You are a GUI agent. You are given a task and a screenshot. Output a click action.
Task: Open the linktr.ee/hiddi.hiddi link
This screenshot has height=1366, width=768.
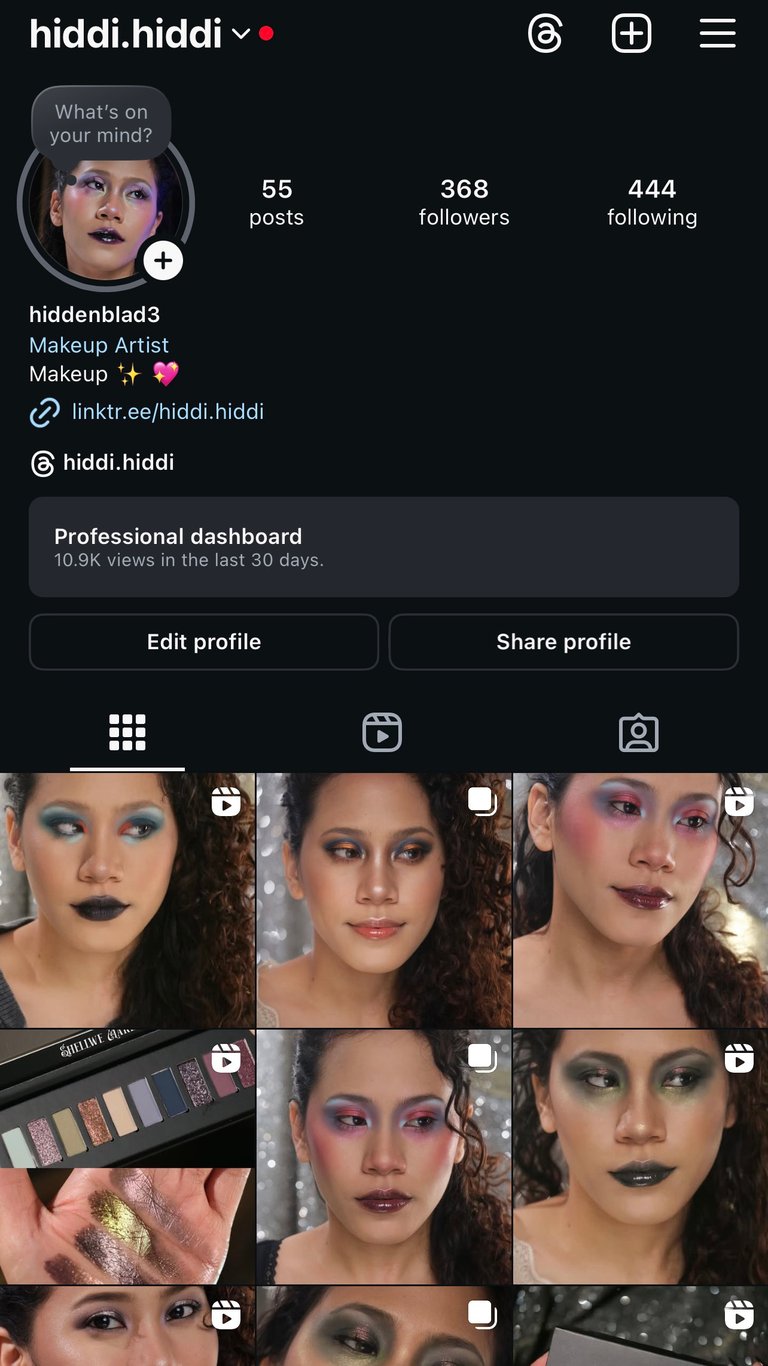tap(167, 411)
